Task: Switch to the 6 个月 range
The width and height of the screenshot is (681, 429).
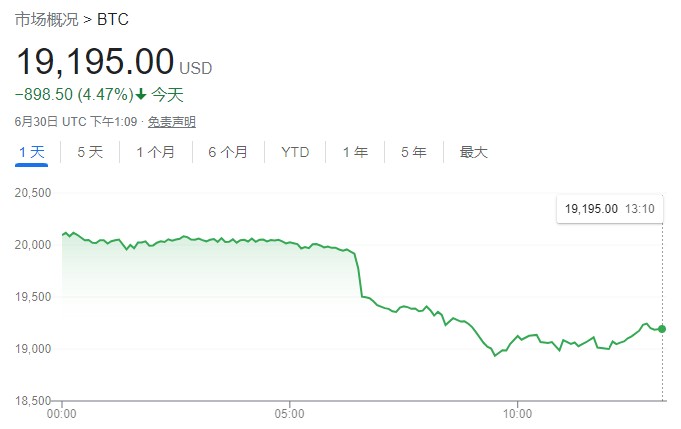Action: [x=228, y=153]
